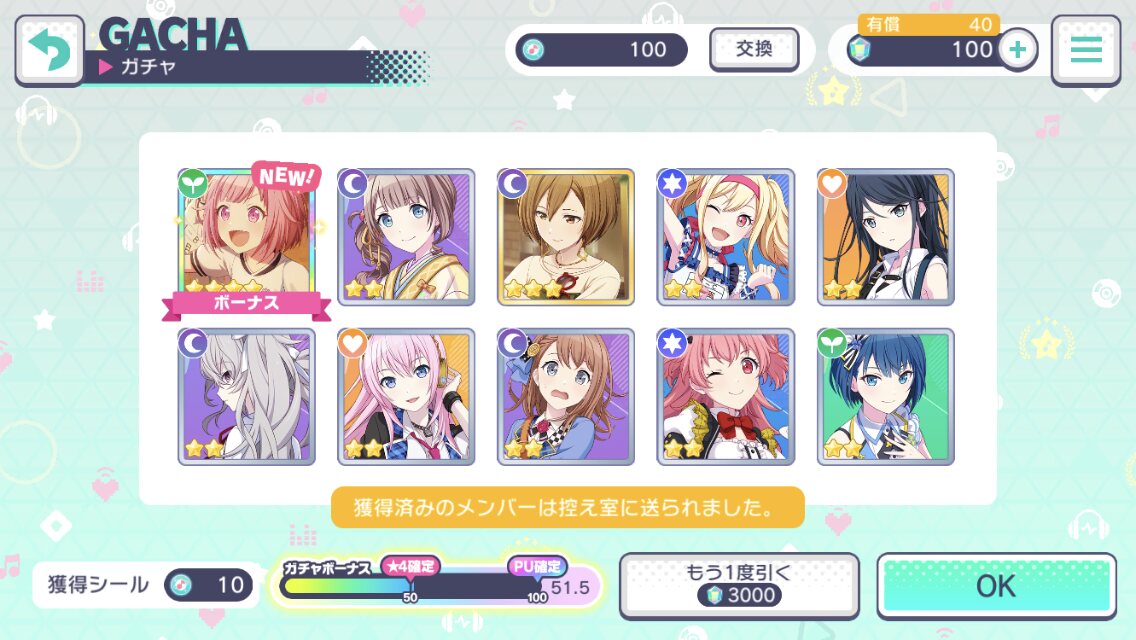Open the black long-haired character card
1136x640 pixels.
click(x=886, y=237)
